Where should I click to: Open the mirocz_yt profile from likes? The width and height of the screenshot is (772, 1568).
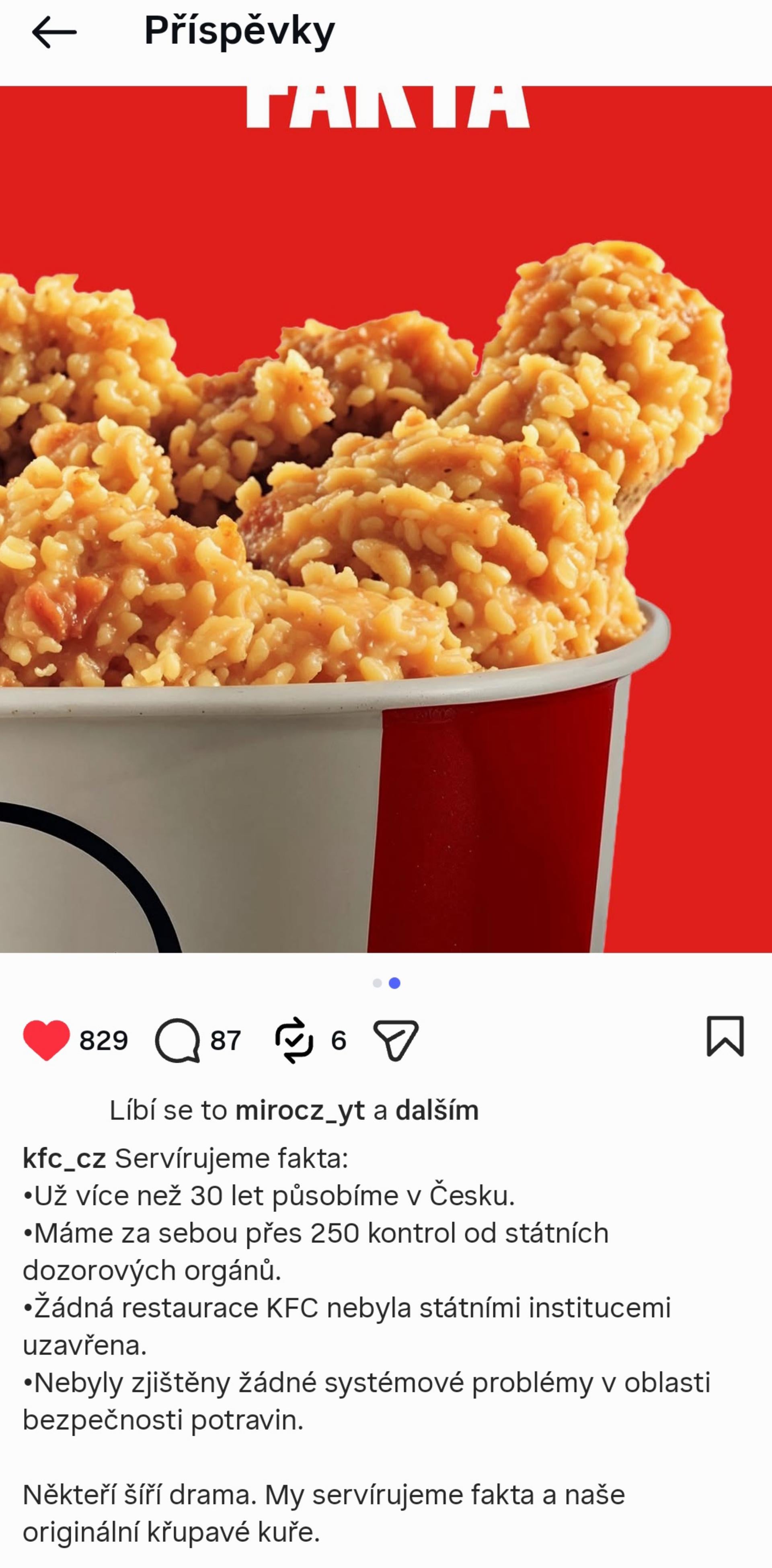(300, 1111)
